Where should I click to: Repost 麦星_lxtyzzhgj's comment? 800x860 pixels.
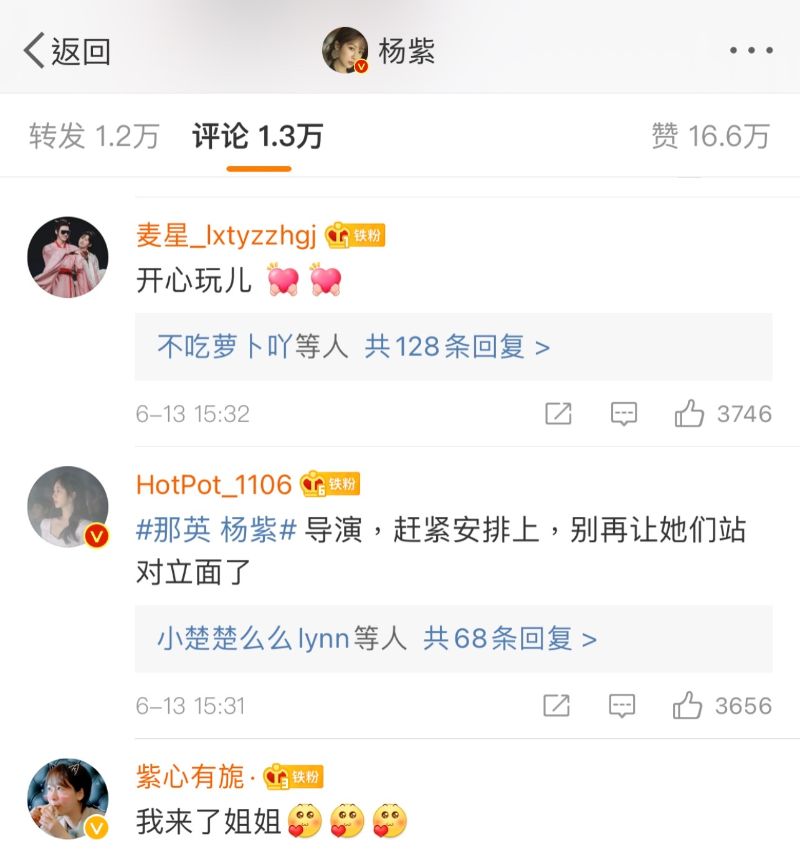[x=558, y=413]
